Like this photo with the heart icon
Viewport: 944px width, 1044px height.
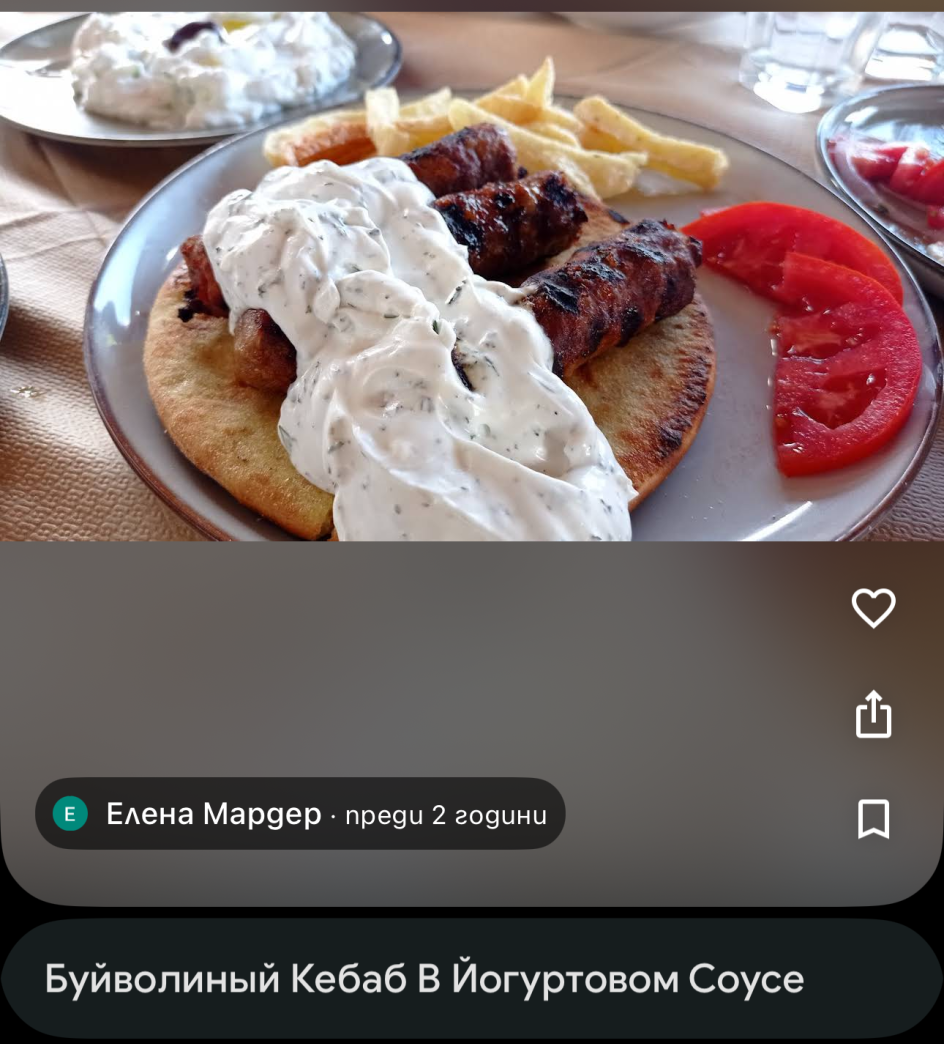pos(873,608)
